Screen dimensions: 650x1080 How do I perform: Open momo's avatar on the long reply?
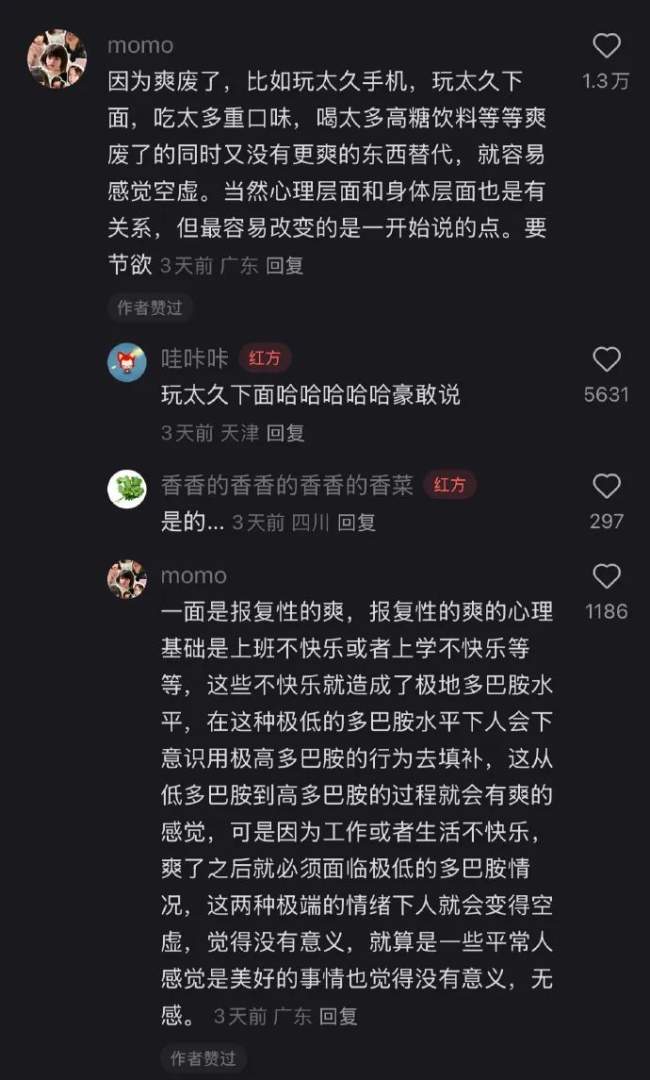pyautogui.click(x=127, y=579)
